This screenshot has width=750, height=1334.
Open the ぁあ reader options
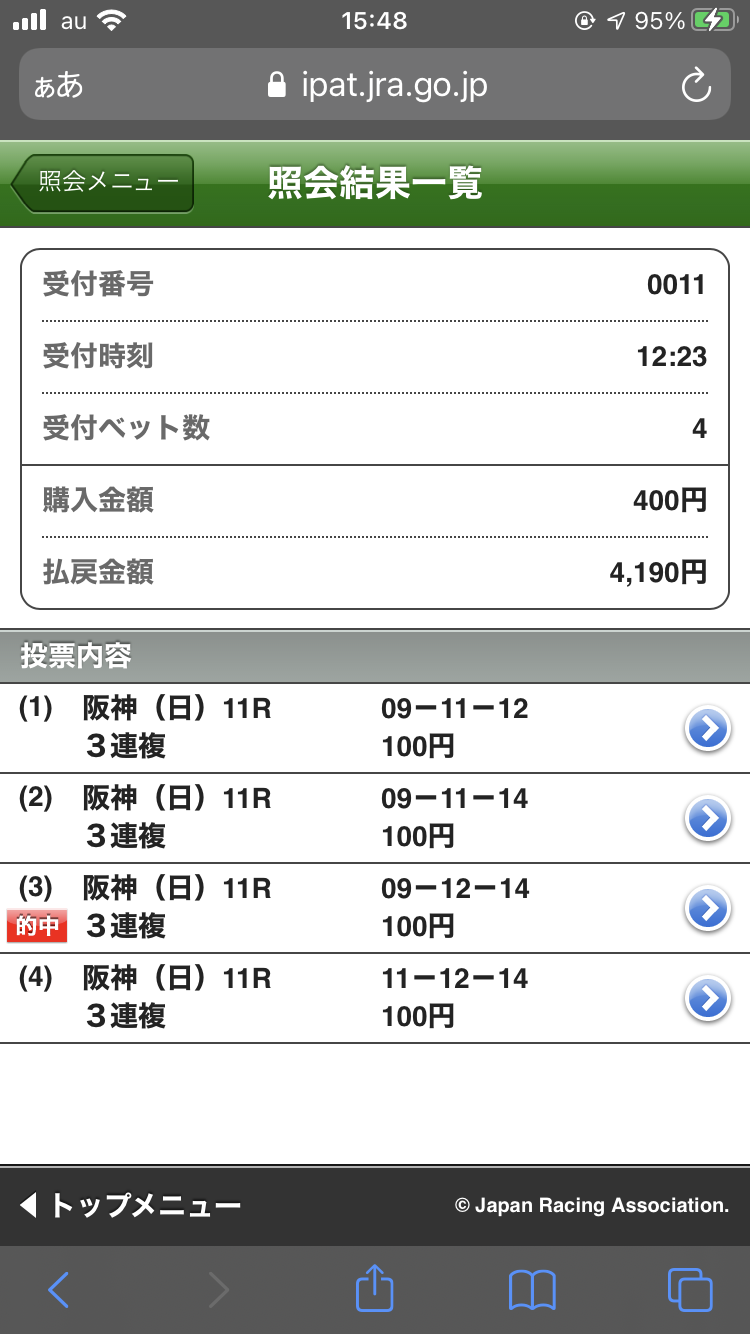(59, 86)
